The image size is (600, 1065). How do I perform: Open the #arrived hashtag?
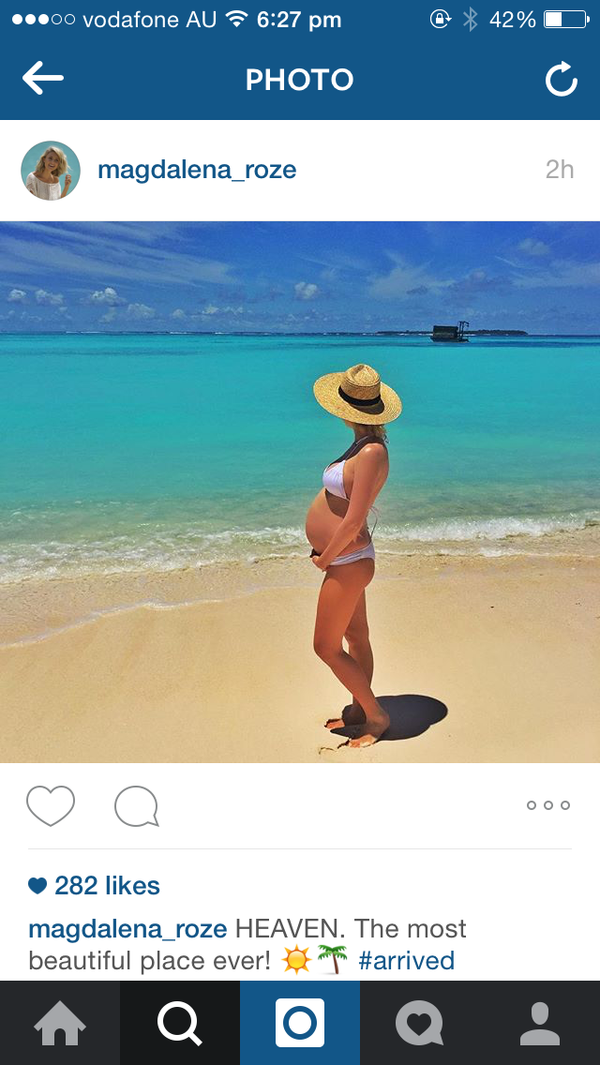pos(406,961)
